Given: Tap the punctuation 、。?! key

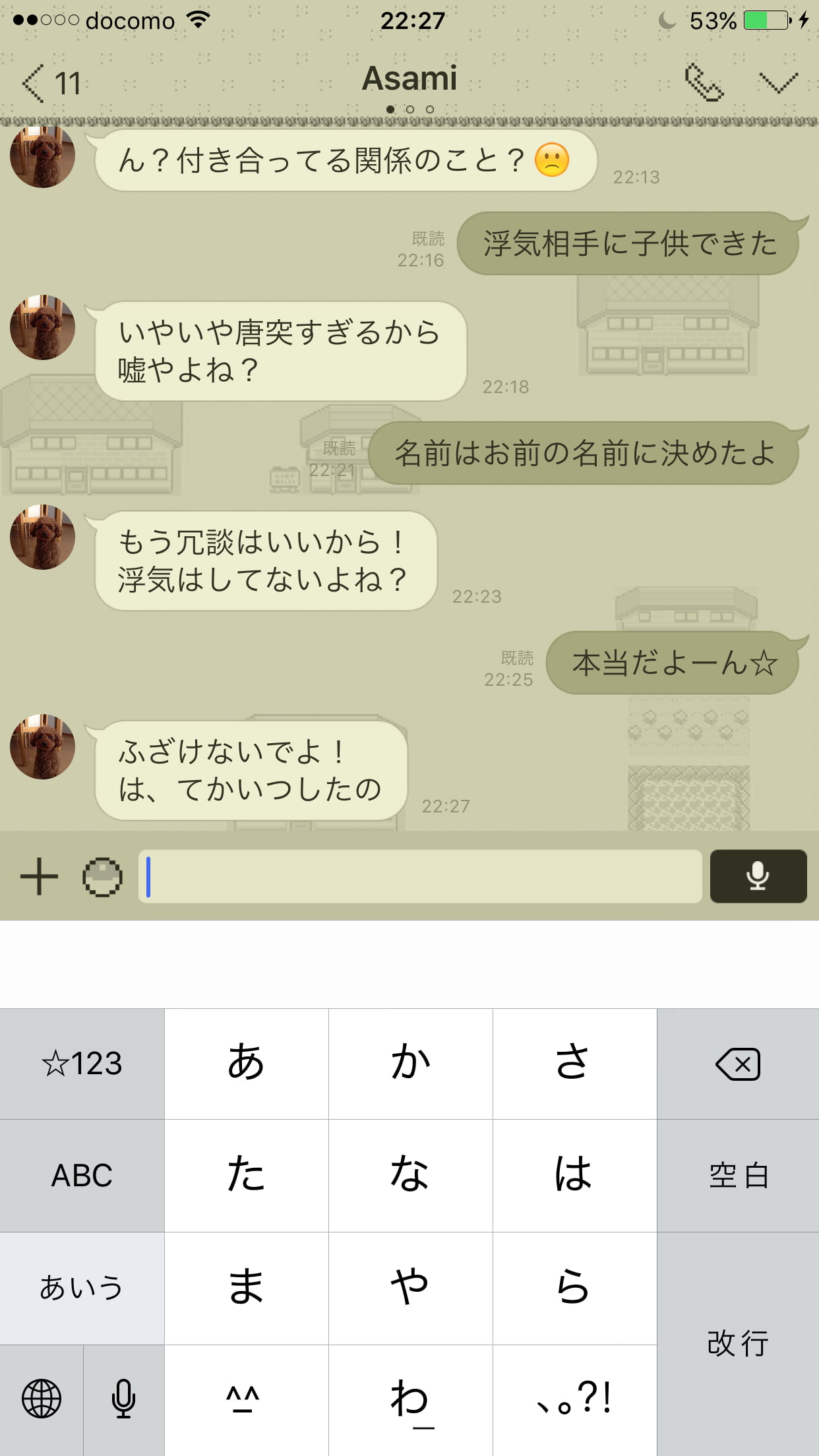Looking at the screenshot, I should pos(574,1399).
